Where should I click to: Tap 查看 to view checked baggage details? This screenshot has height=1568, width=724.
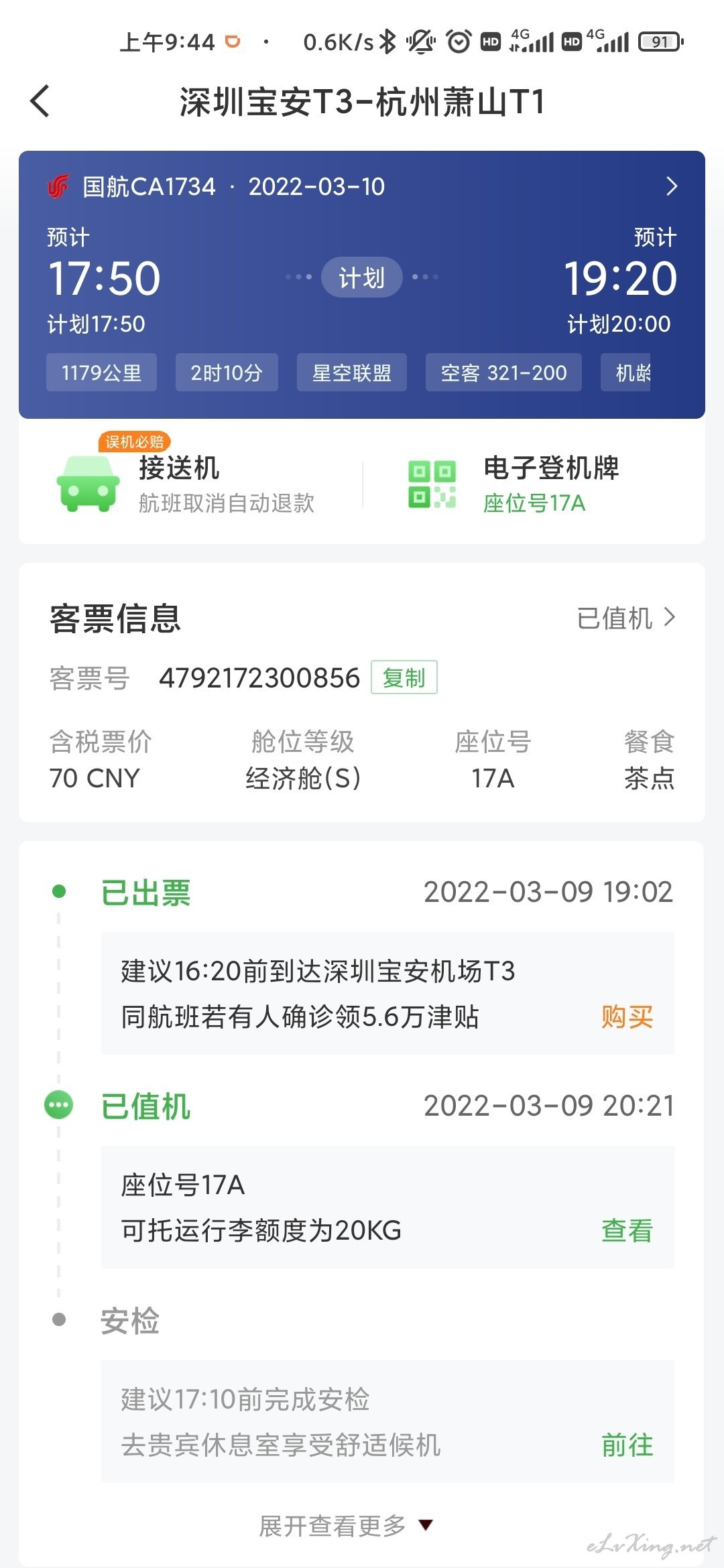click(x=627, y=1230)
